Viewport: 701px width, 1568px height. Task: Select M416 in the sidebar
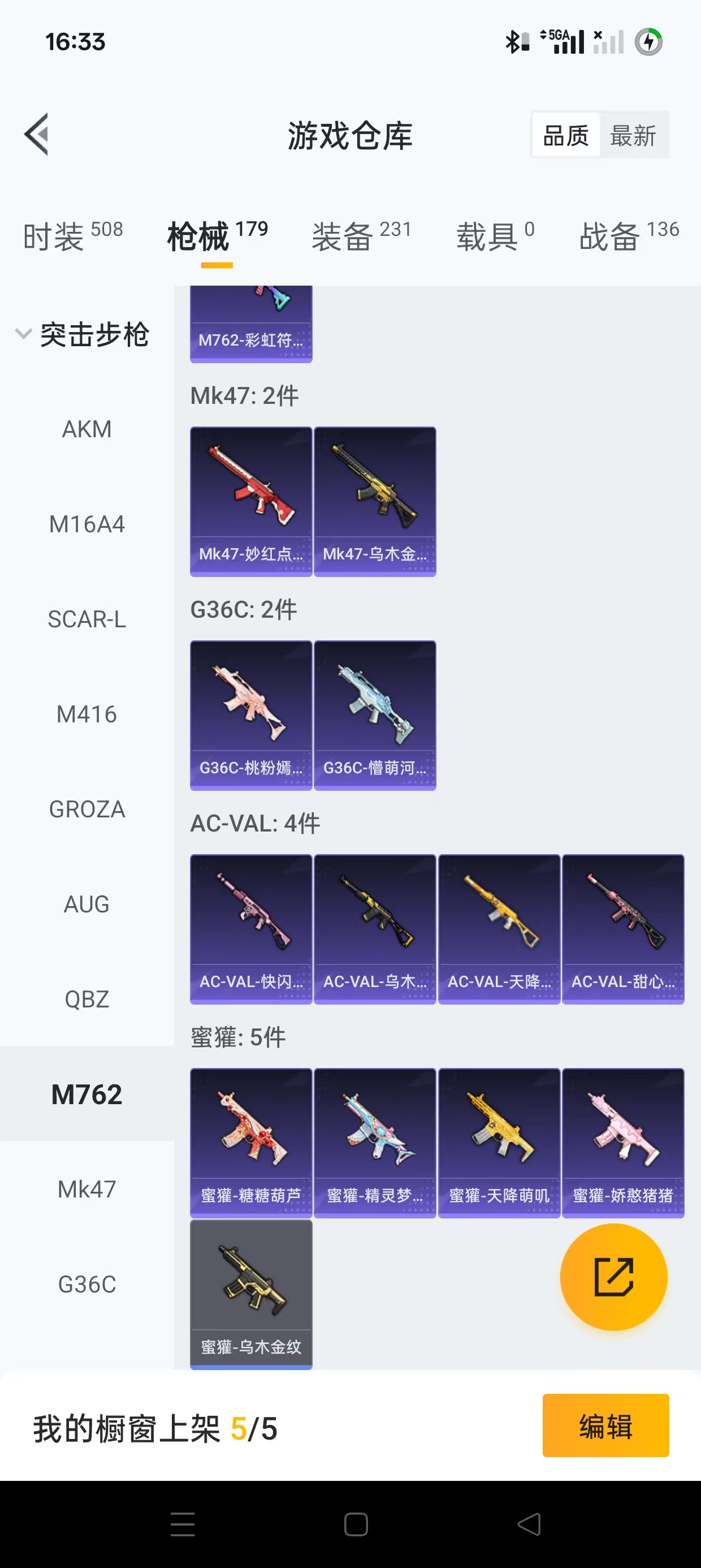click(x=87, y=714)
